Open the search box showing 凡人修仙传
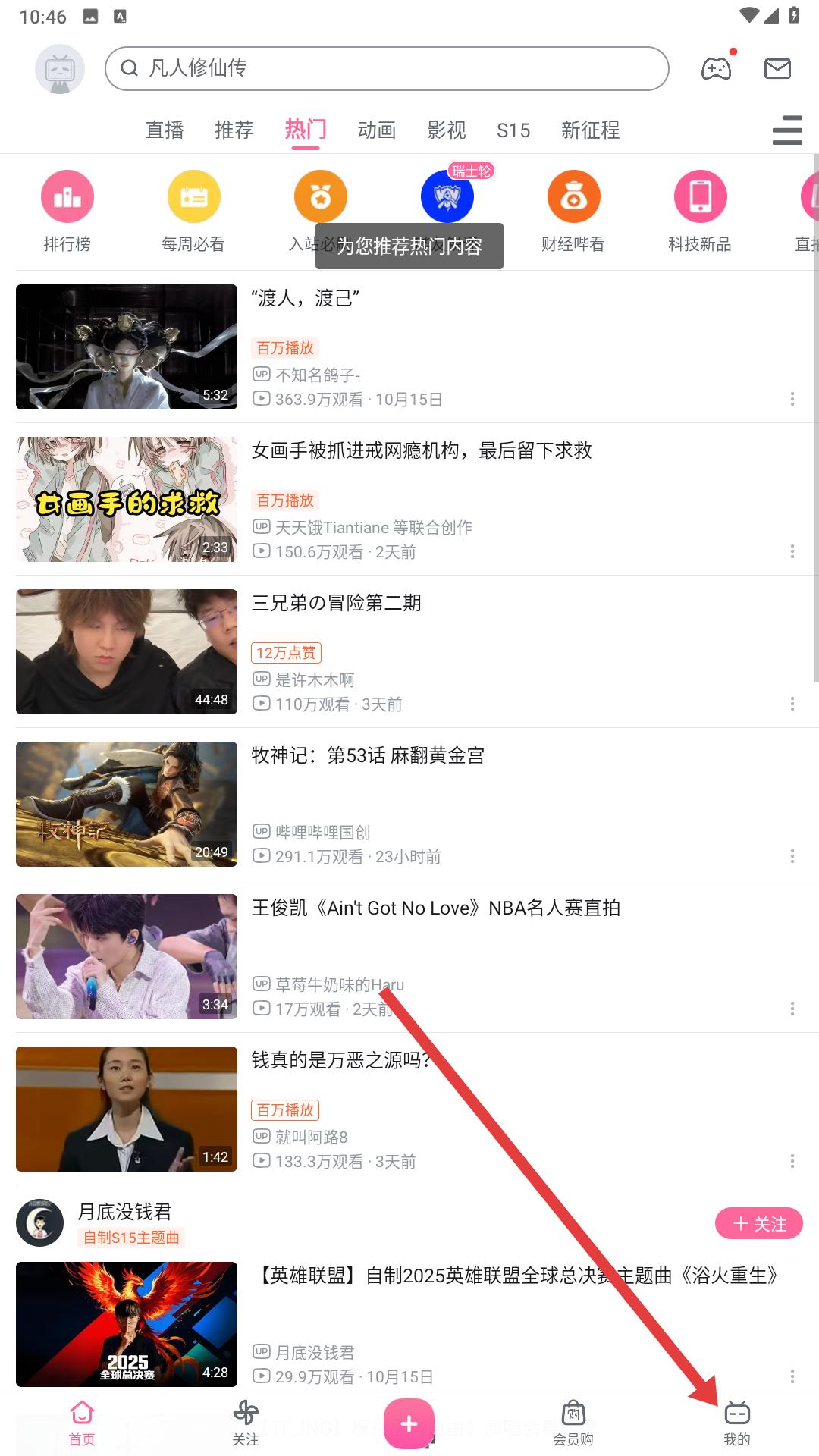The image size is (819, 1456). point(387,68)
